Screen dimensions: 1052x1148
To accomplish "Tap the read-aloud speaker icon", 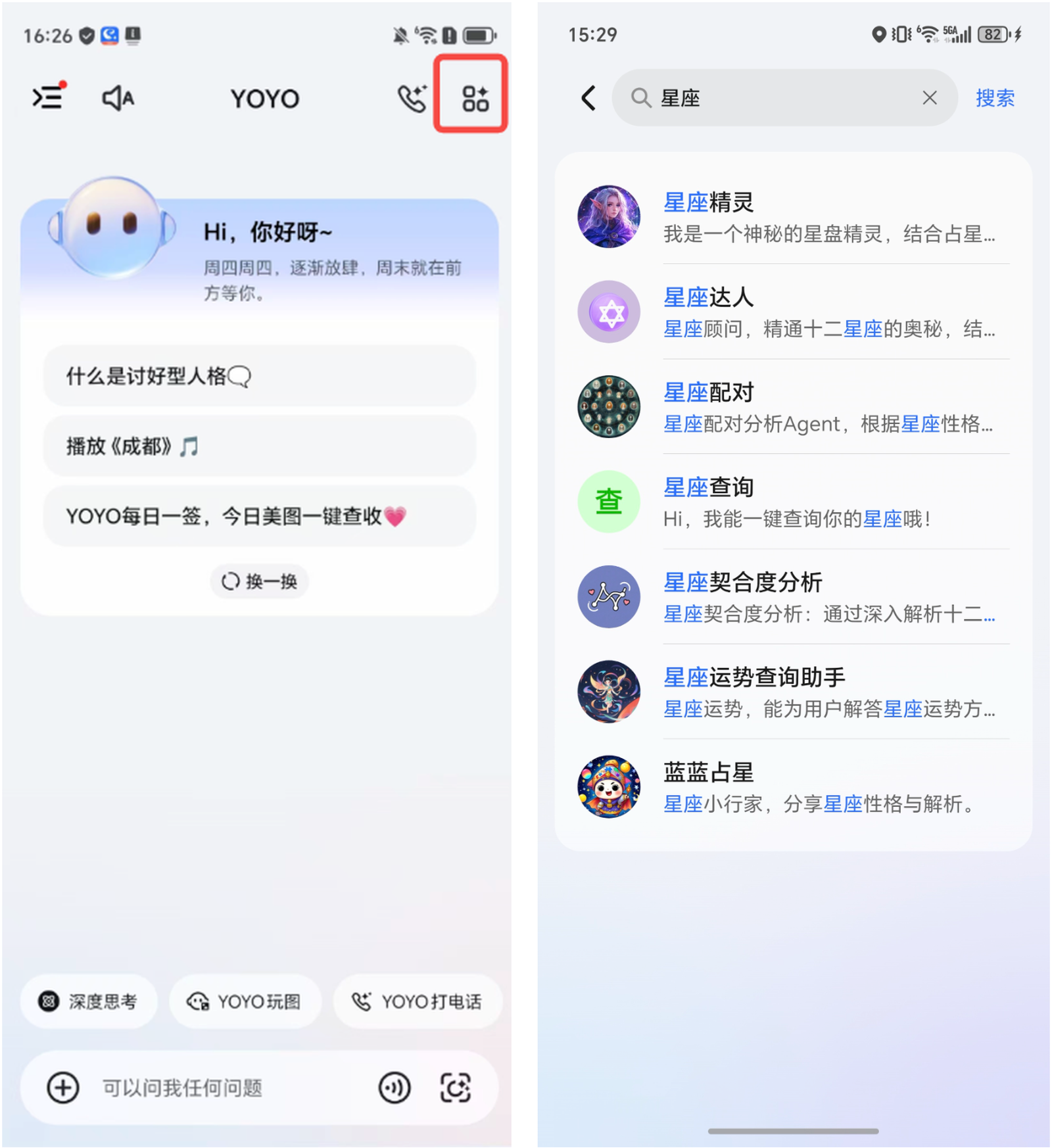I will click(116, 97).
